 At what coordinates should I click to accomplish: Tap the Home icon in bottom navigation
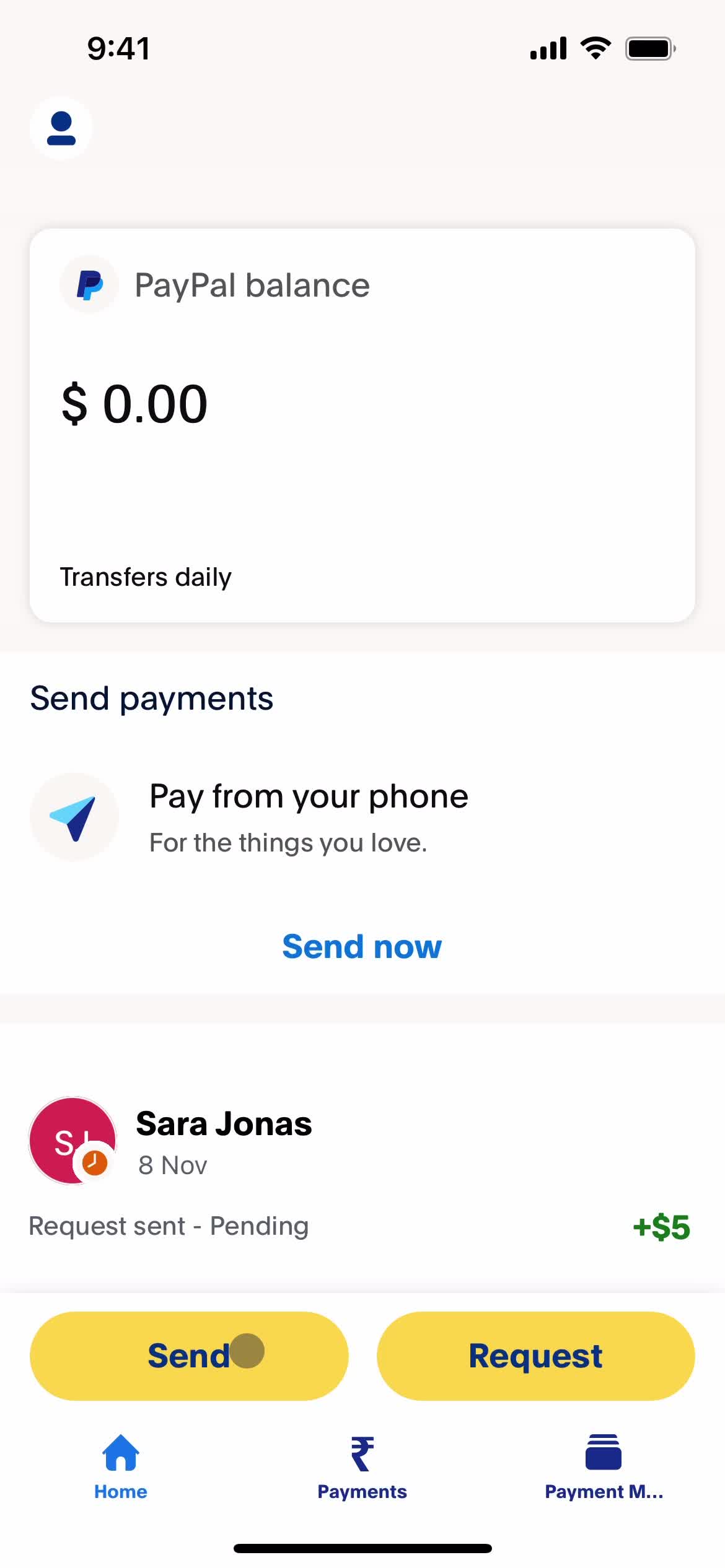point(120,1454)
